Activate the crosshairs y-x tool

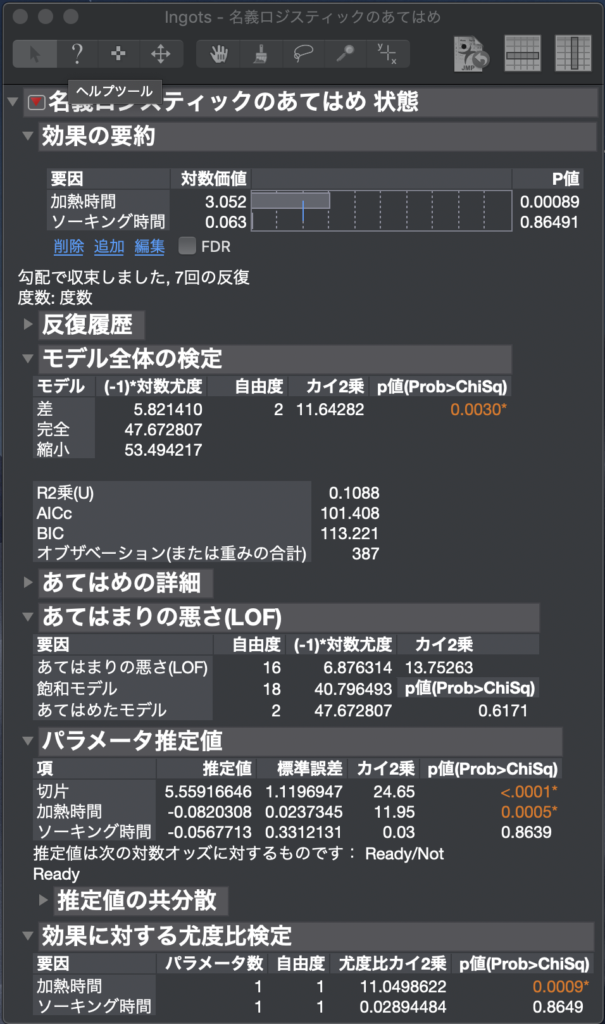tap(386, 54)
